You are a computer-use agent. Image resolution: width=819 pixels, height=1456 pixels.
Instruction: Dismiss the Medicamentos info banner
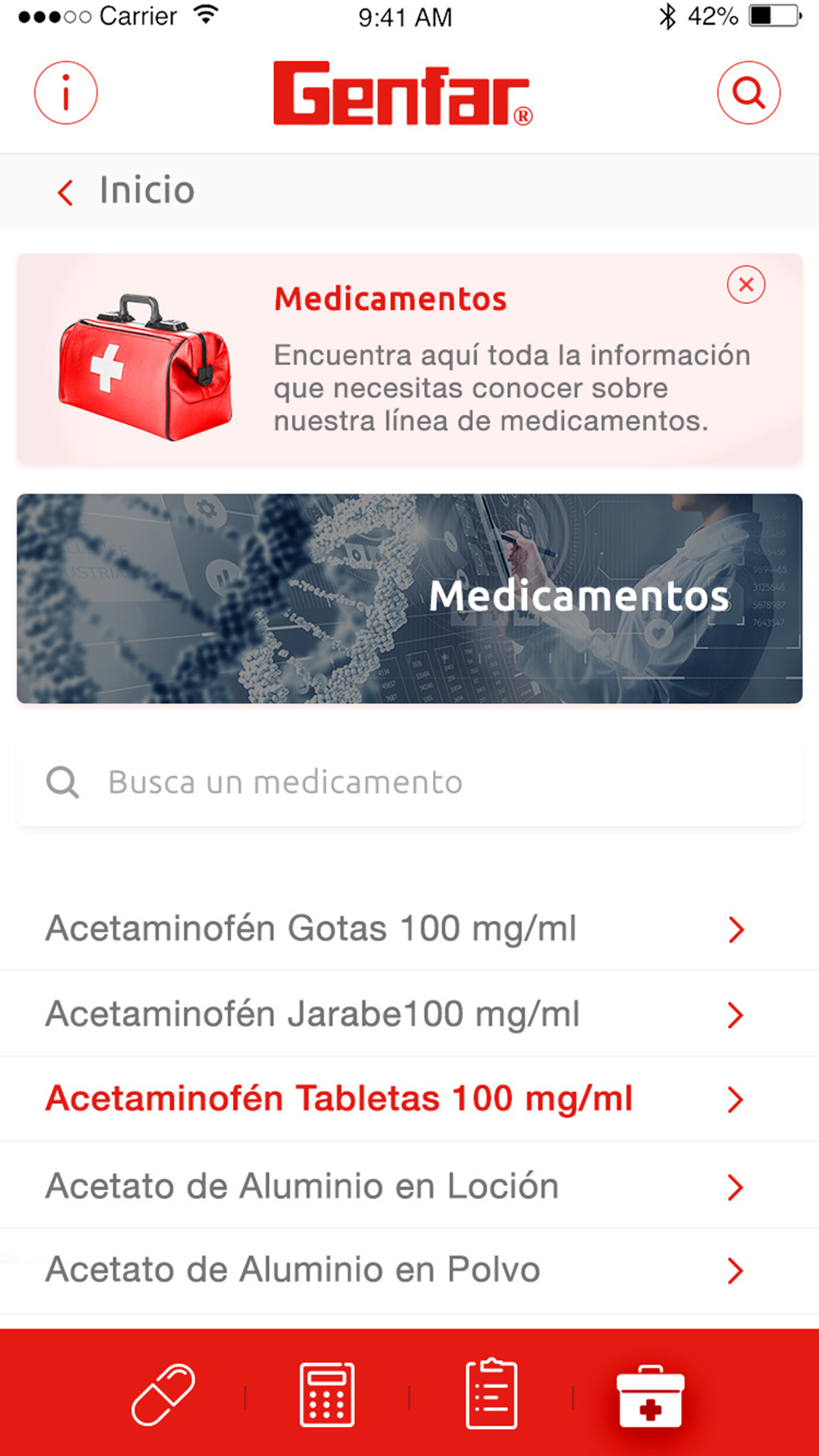click(746, 285)
